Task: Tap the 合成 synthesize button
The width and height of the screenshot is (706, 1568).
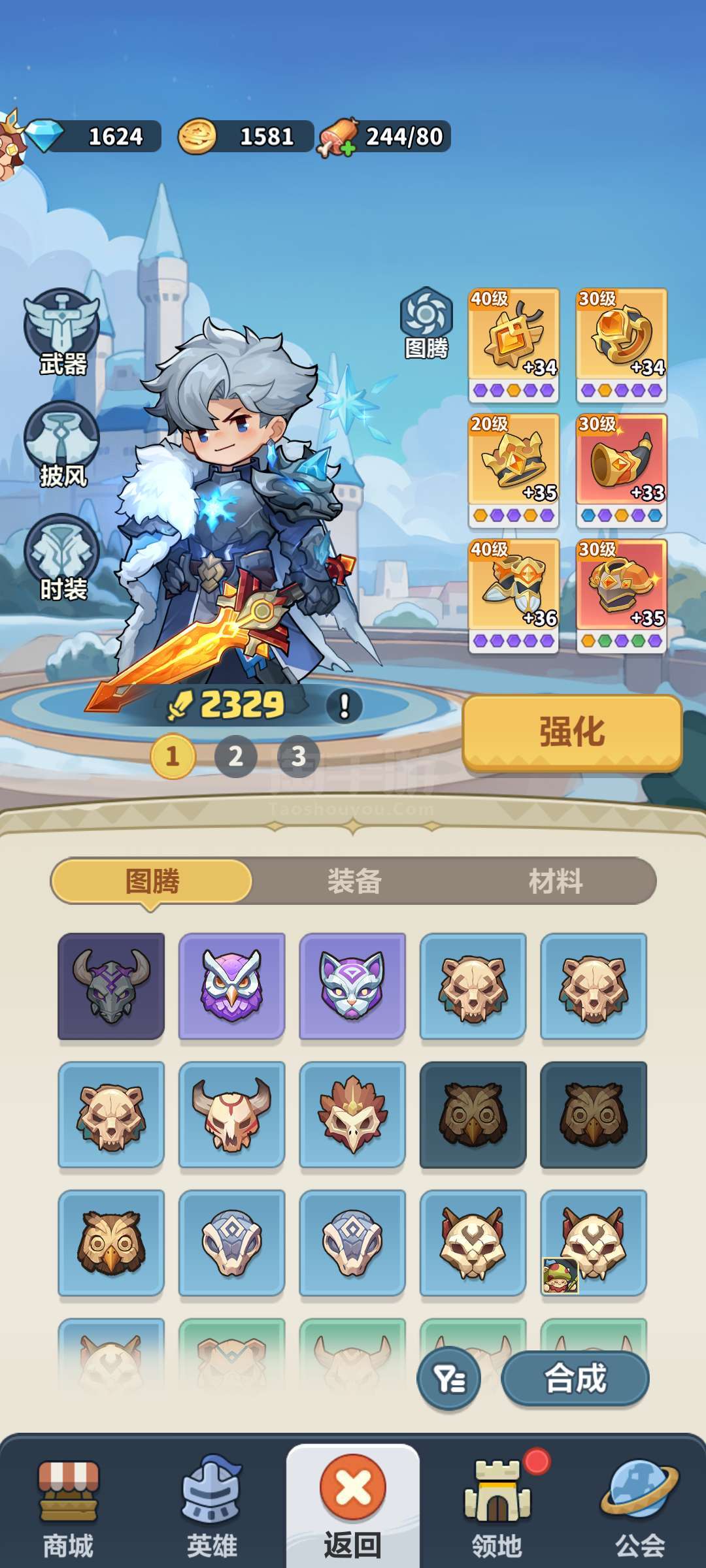Action: point(575,1378)
